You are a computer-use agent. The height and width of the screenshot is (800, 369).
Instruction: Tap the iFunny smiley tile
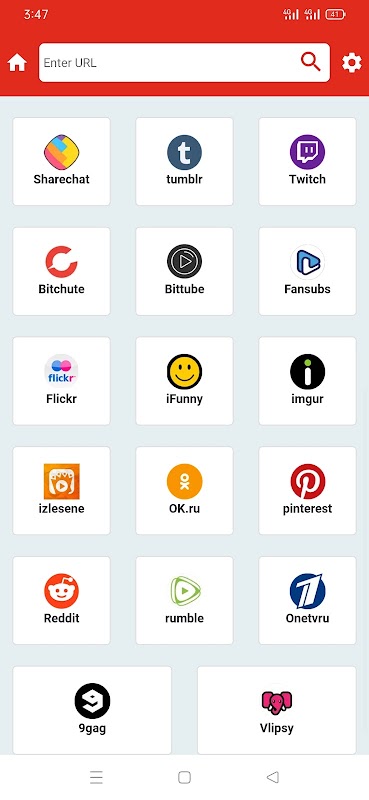tap(184, 381)
